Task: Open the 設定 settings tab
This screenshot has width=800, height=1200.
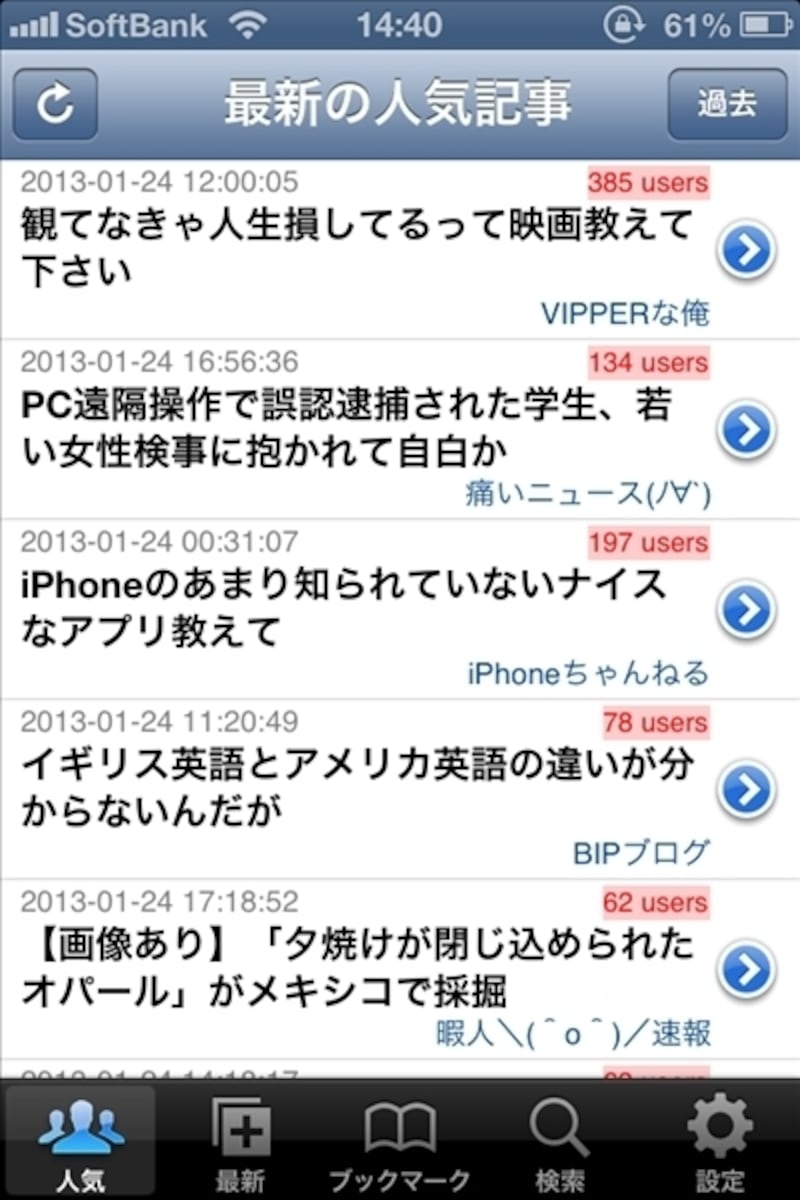Action: coord(720,1145)
